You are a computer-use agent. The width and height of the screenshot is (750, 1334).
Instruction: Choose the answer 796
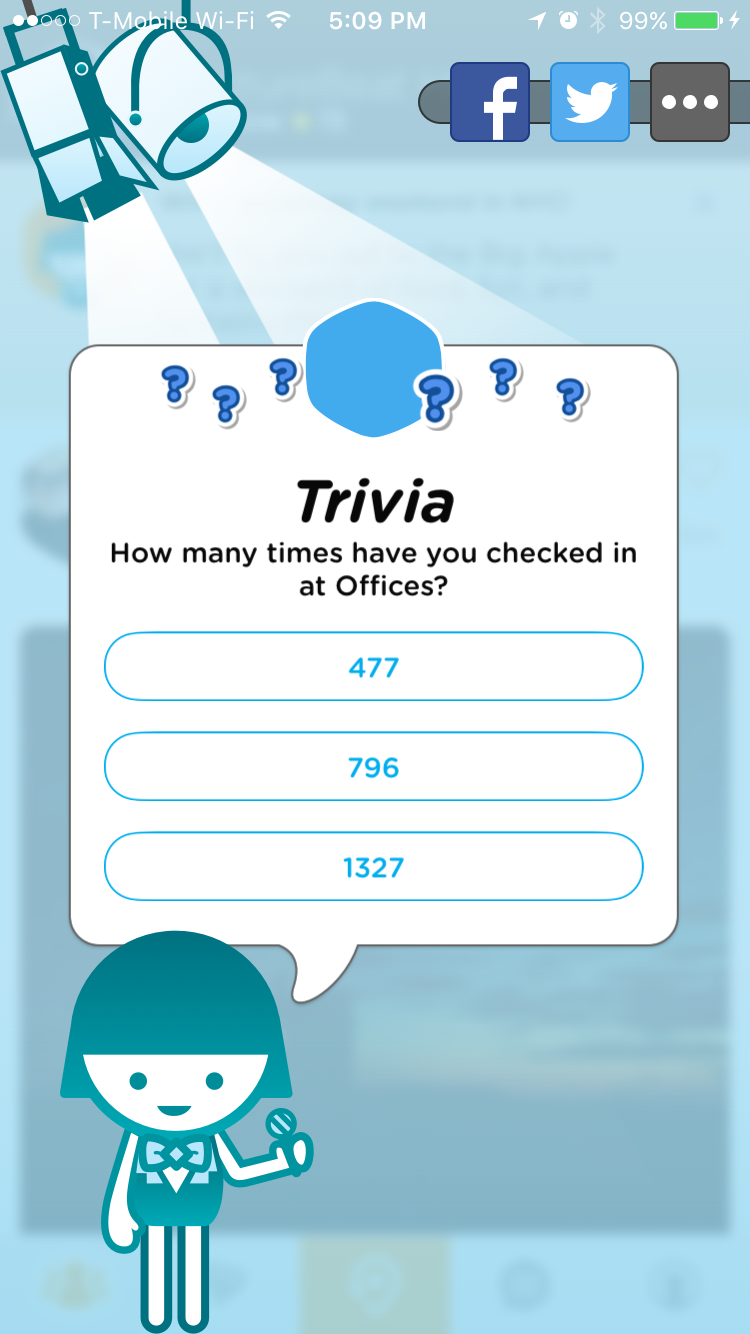(x=374, y=767)
